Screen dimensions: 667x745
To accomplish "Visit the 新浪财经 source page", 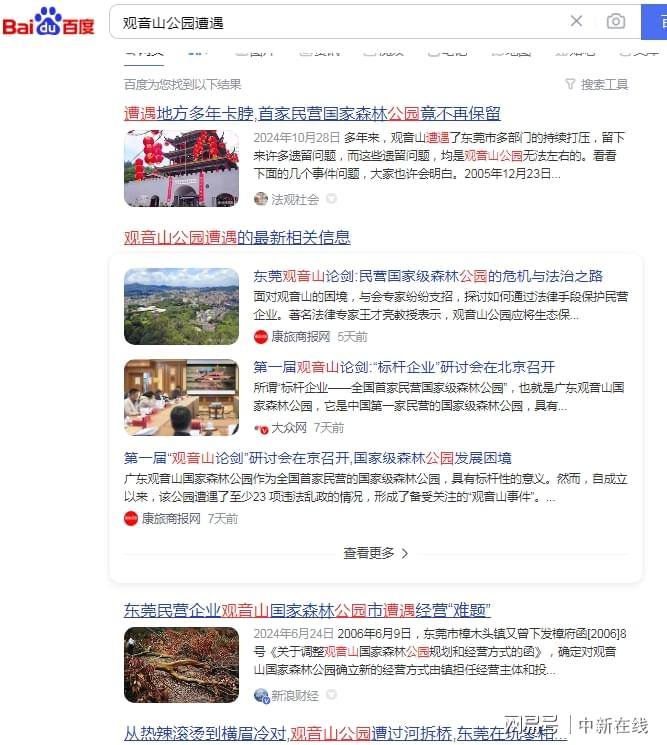I will coord(294,695).
